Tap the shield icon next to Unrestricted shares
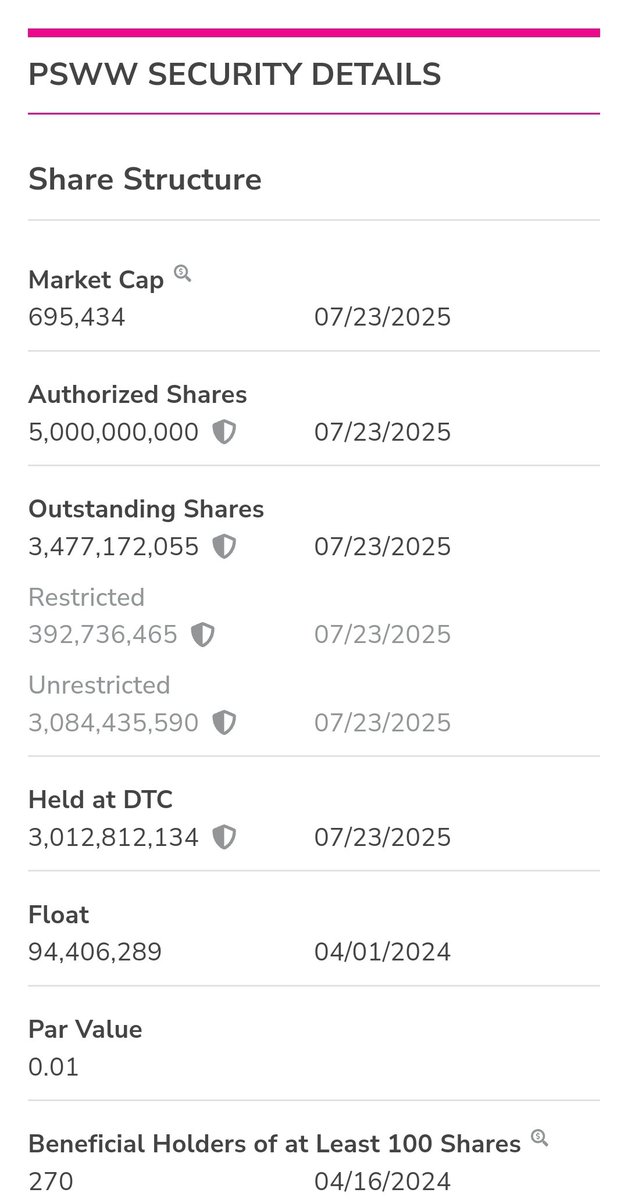This screenshot has width=628, height=1200. [225, 722]
